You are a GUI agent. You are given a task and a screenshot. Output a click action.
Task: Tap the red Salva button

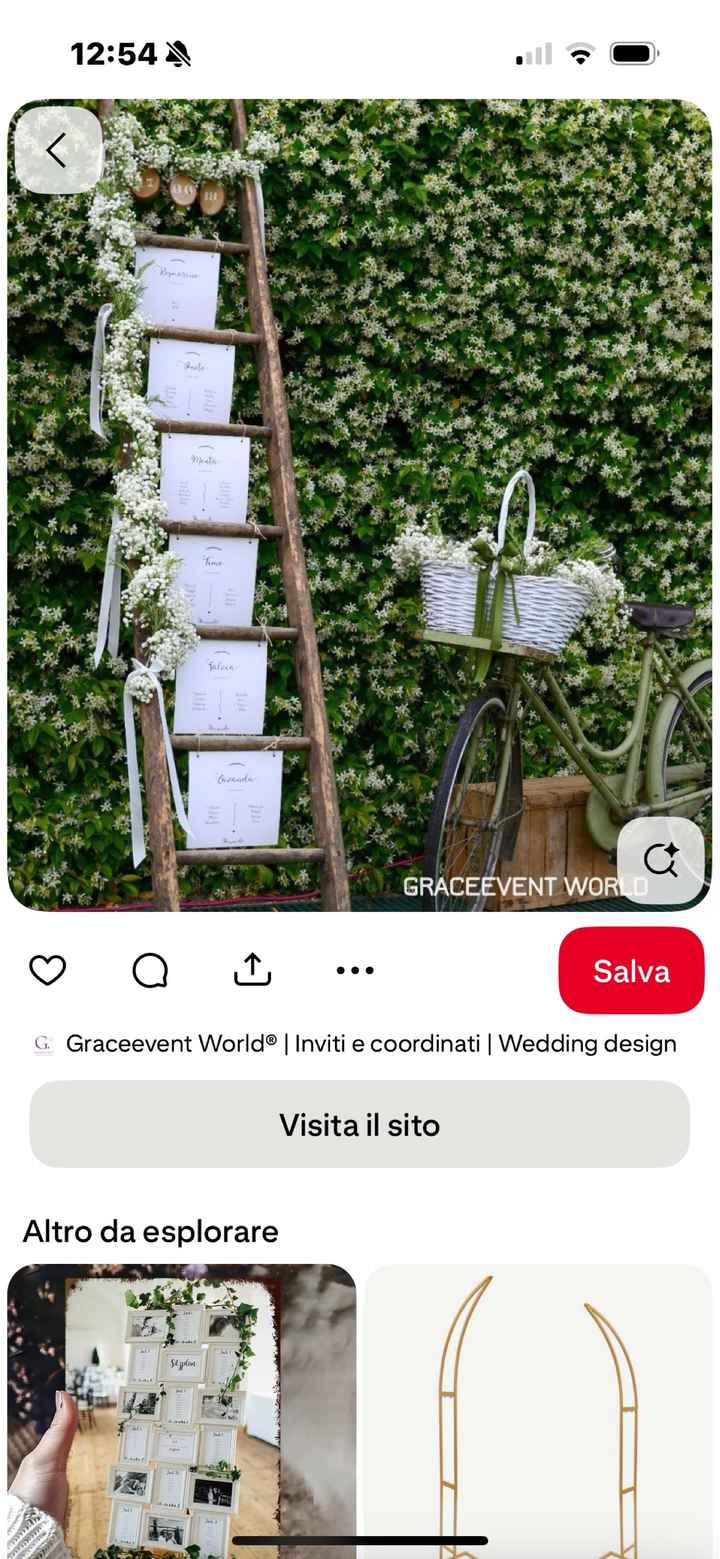pos(631,970)
